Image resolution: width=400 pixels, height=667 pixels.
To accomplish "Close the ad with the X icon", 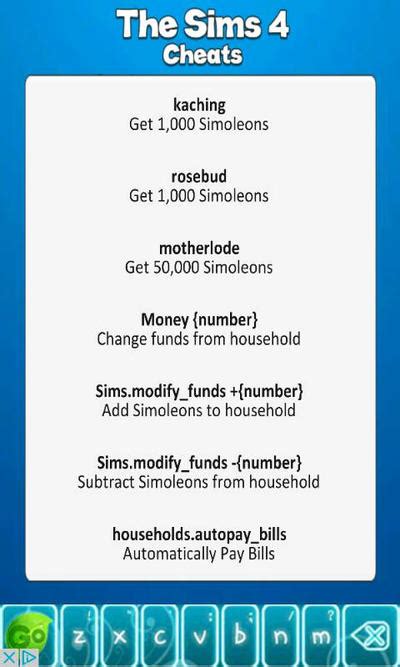I will (9, 658).
